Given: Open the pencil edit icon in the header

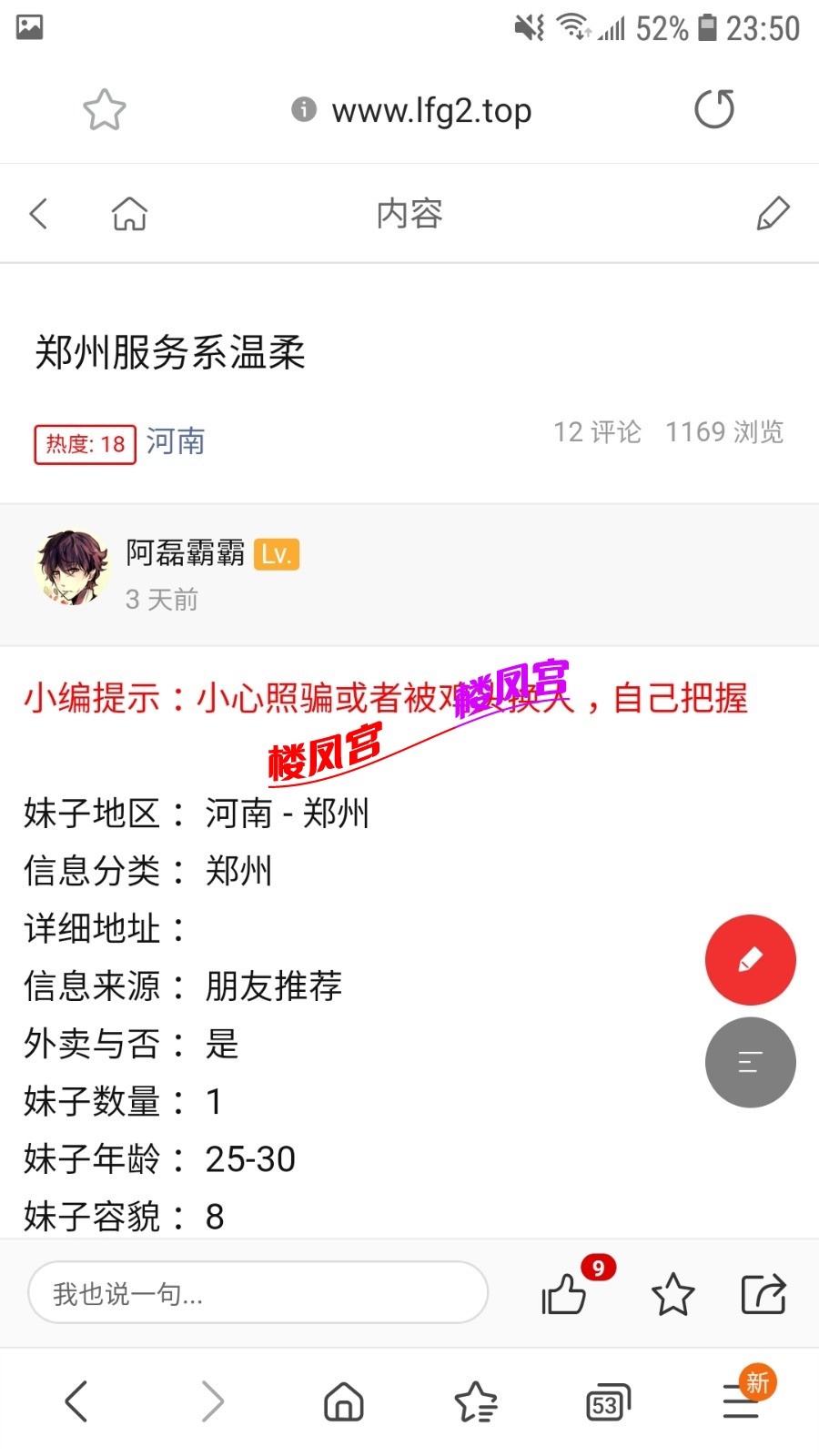Looking at the screenshot, I should (x=773, y=212).
